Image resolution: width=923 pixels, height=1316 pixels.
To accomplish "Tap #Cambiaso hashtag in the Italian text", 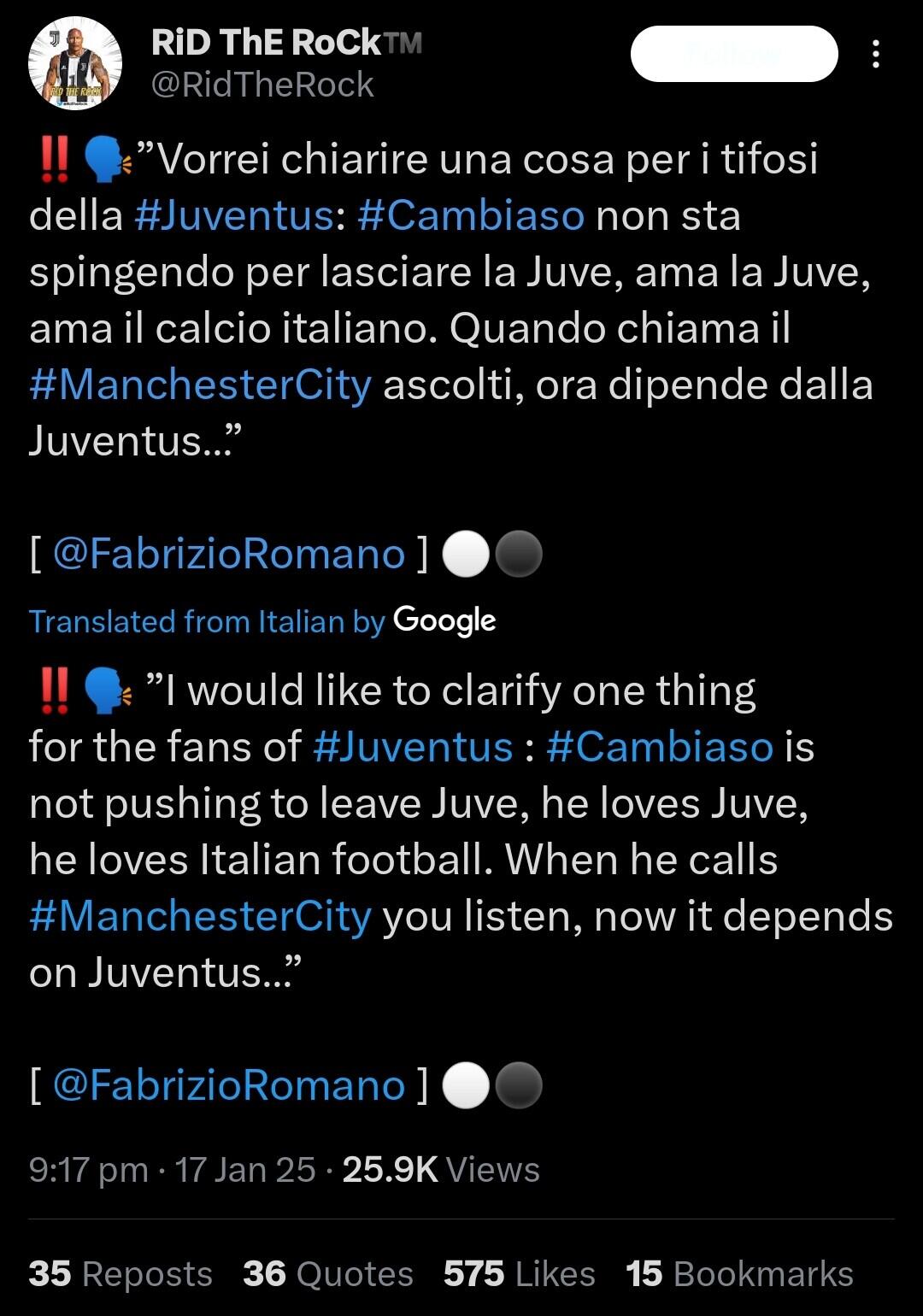I will 471,215.
